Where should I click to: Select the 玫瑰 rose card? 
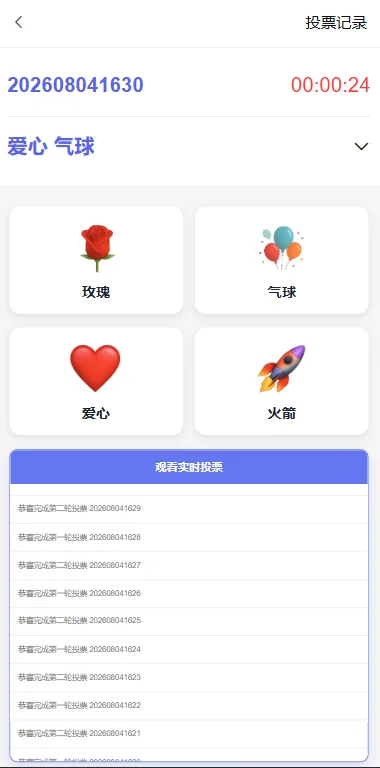pos(96,260)
